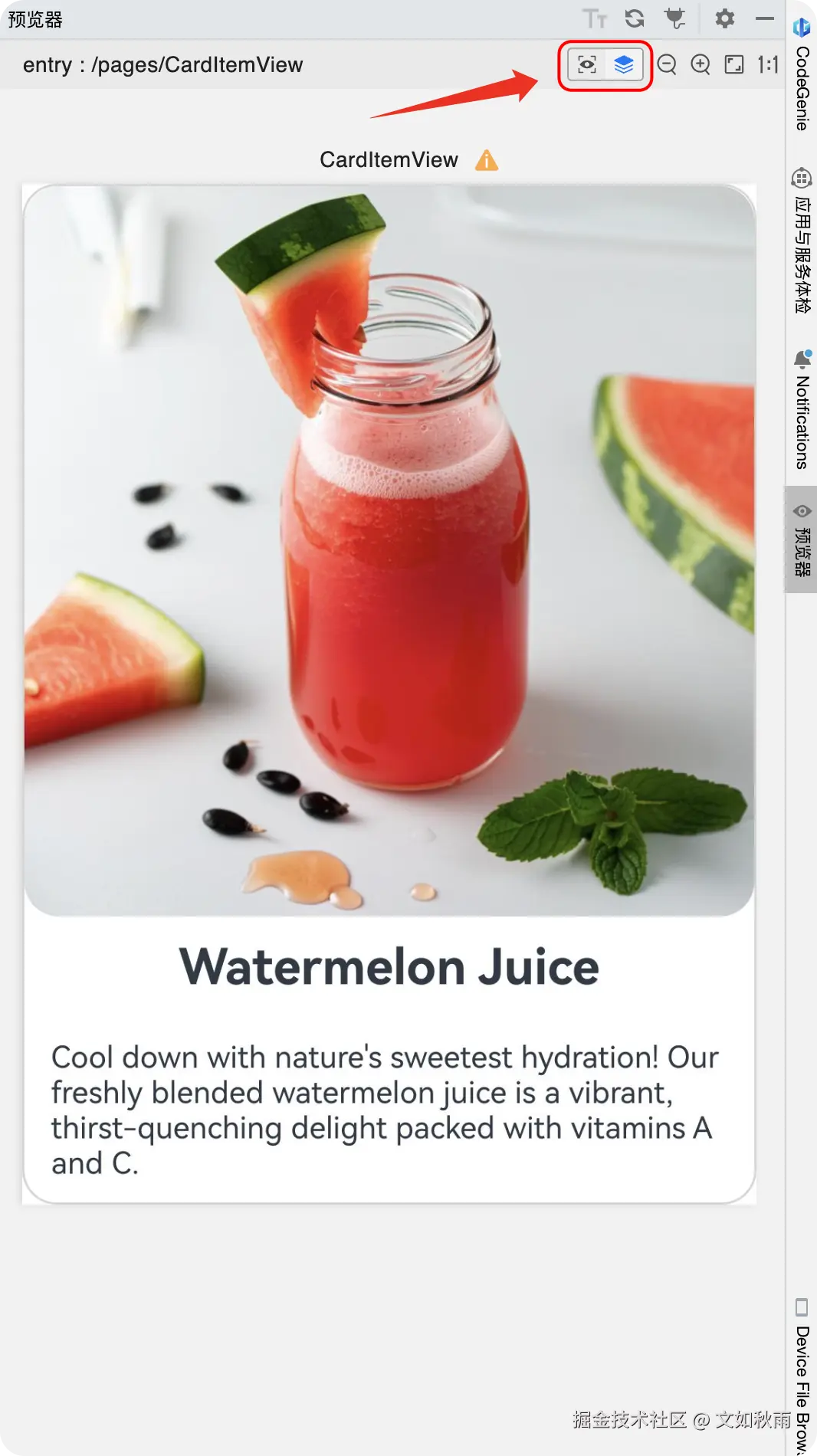Screen dimensions: 817x1456
Task: Open the Device File Browser panel
Action: (x=802, y=1376)
